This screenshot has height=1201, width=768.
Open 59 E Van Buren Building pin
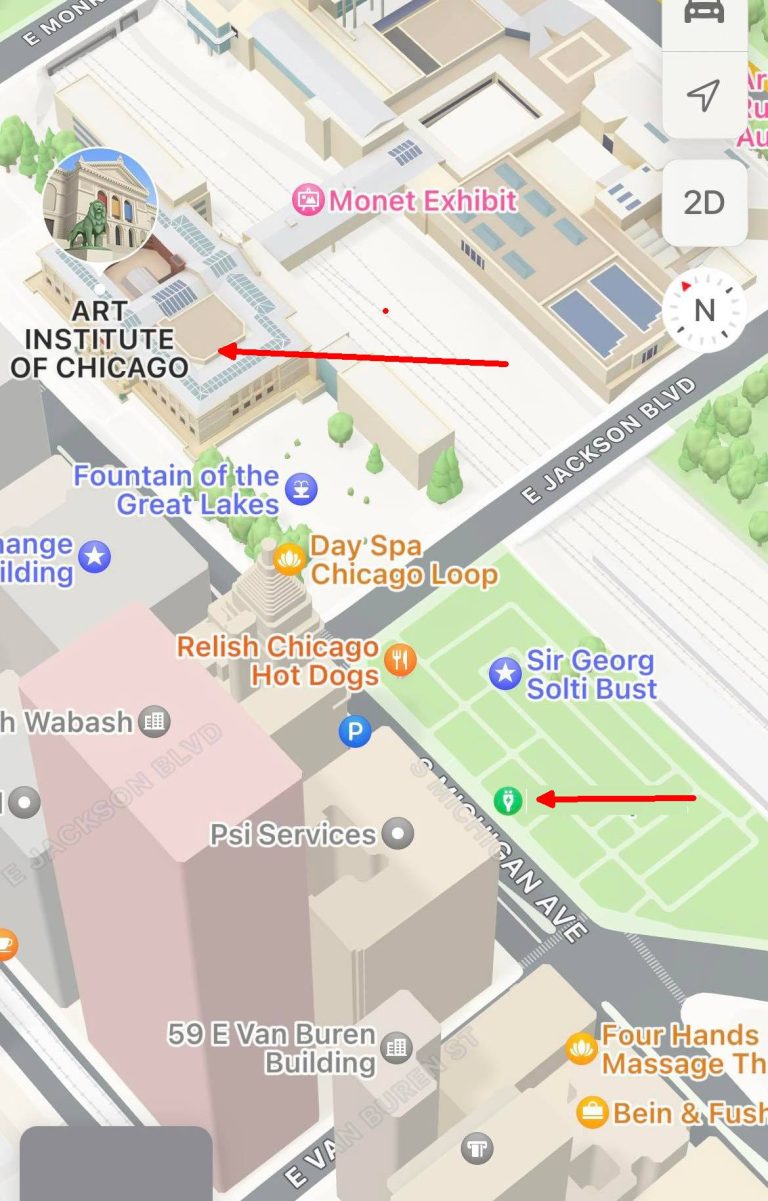[x=397, y=1047]
